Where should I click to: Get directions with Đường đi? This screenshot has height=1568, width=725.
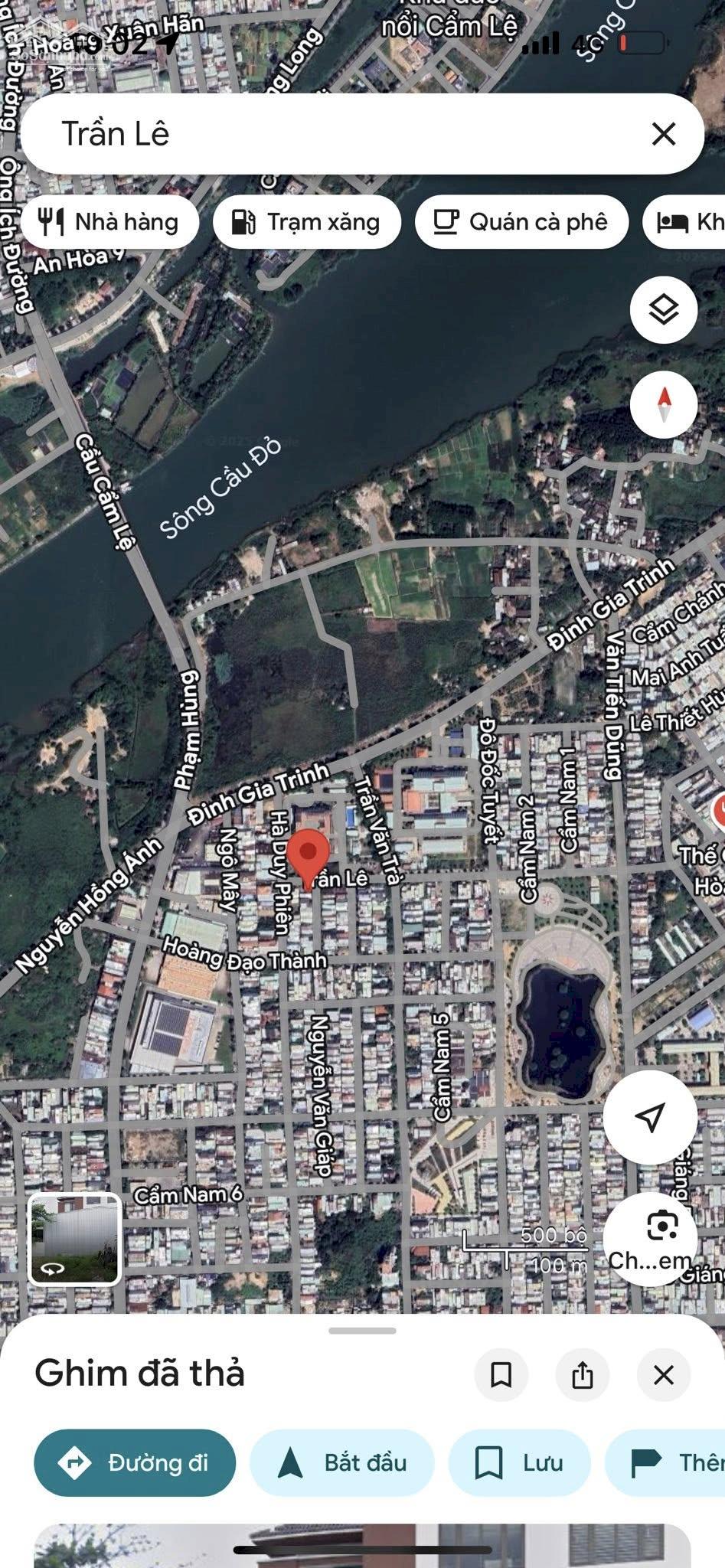[135, 1462]
